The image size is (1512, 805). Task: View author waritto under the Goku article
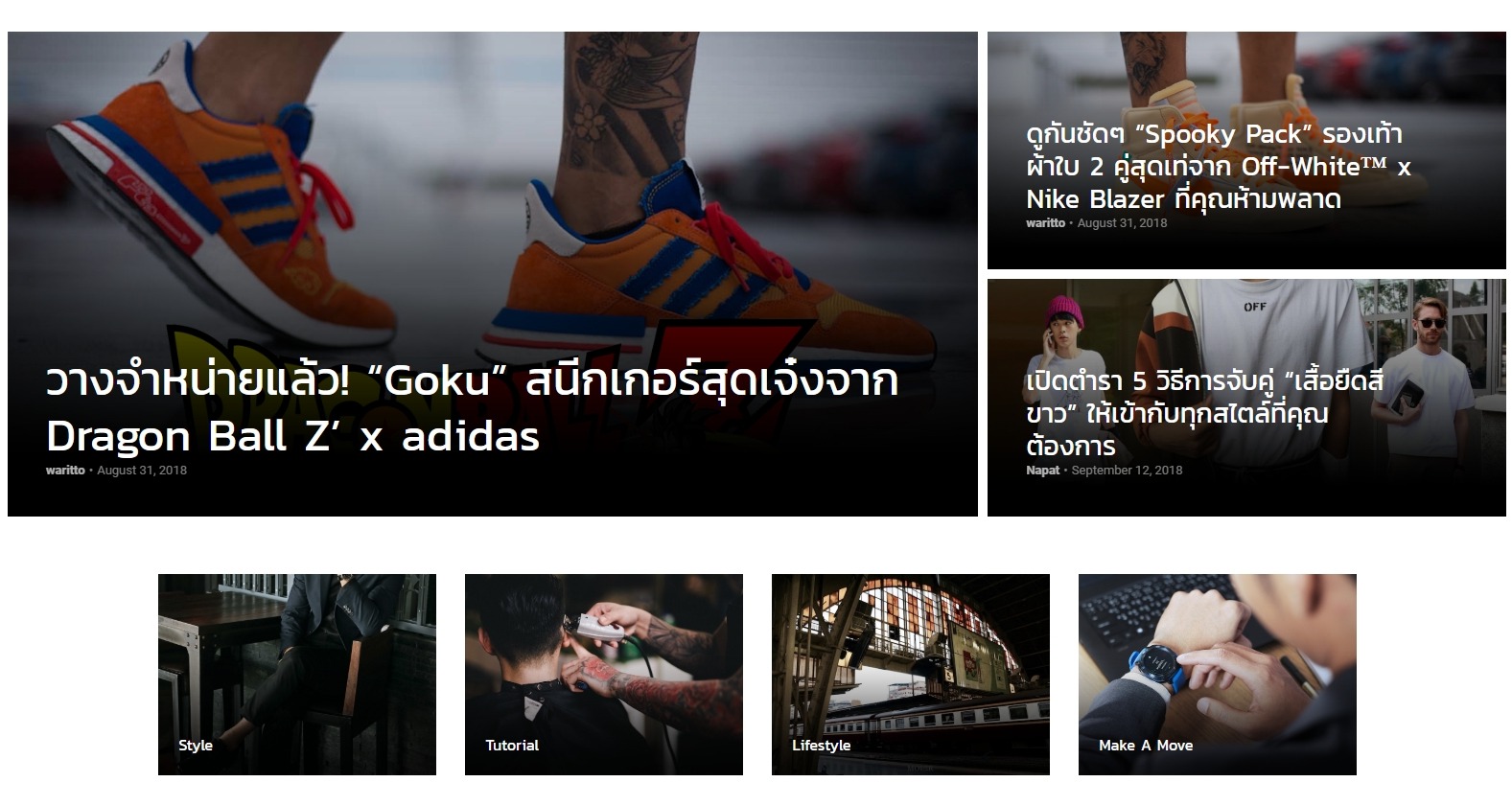click(65, 471)
